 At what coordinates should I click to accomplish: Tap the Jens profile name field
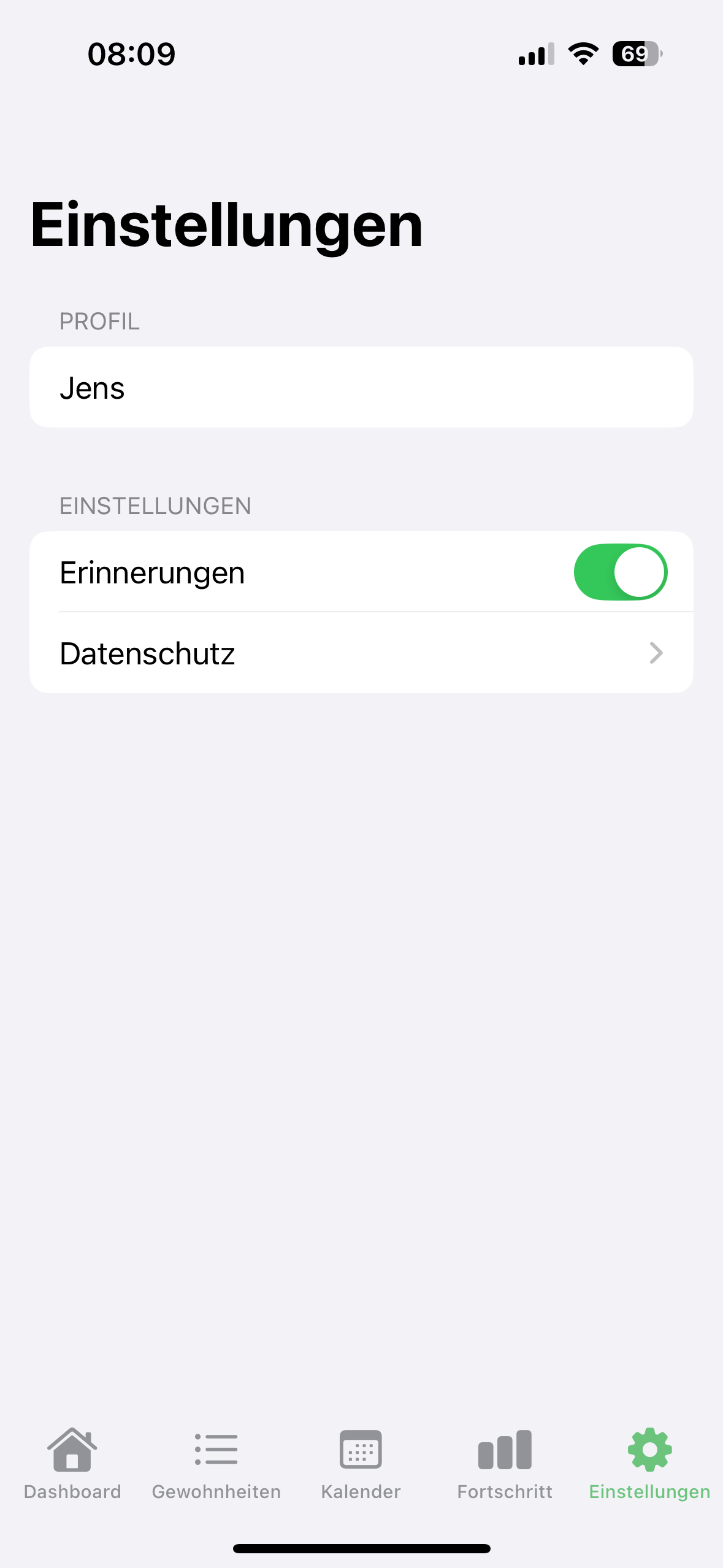click(361, 388)
